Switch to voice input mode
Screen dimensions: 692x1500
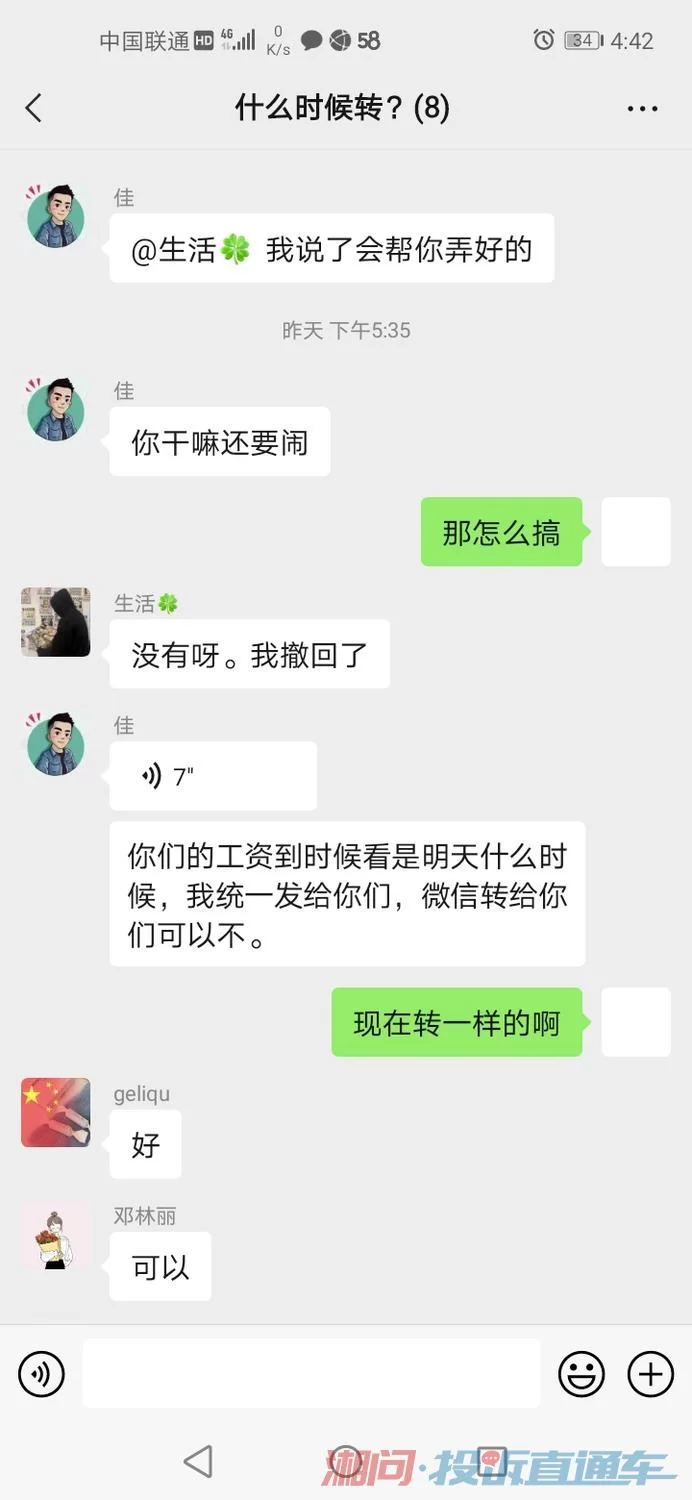41,1373
